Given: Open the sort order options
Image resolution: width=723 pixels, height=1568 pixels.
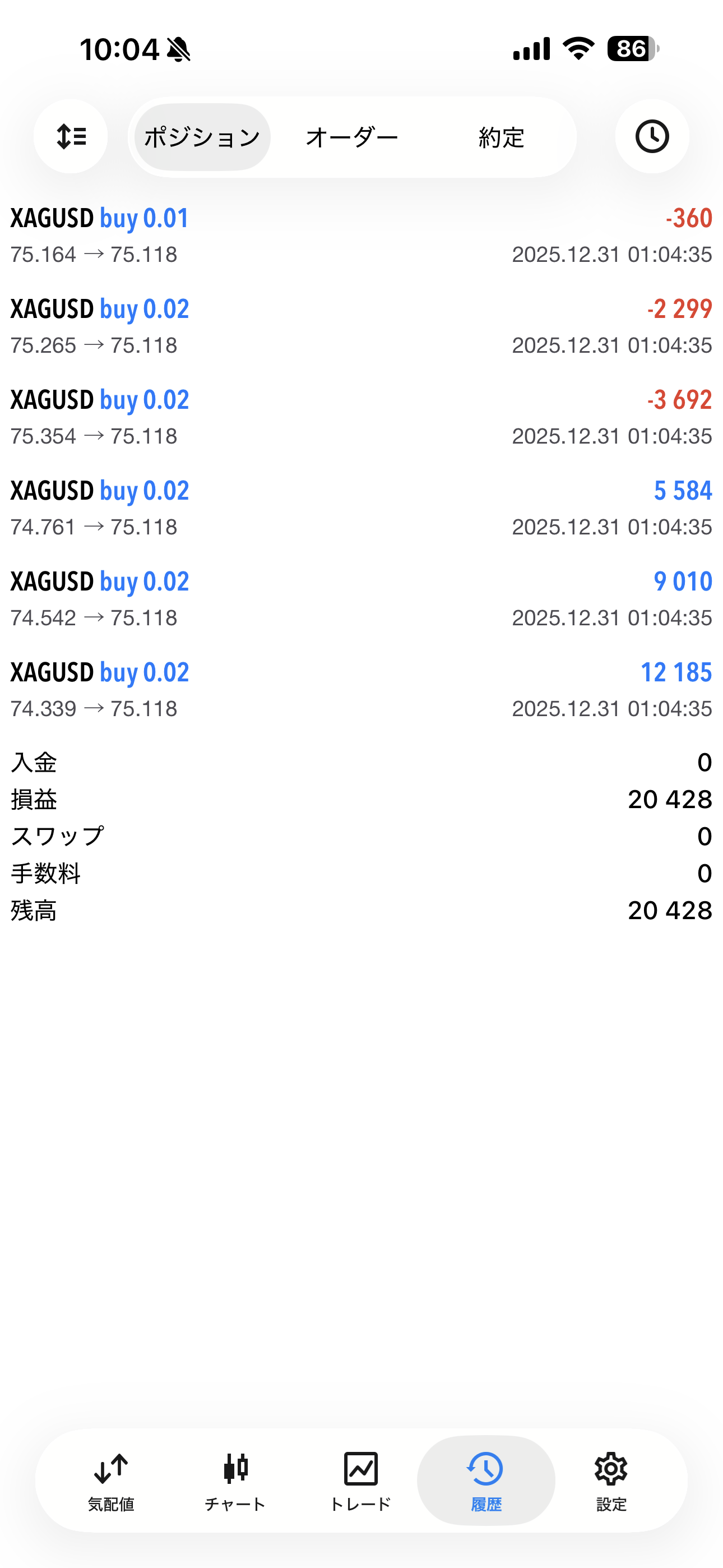Looking at the screenshot, I should point(71,136).
